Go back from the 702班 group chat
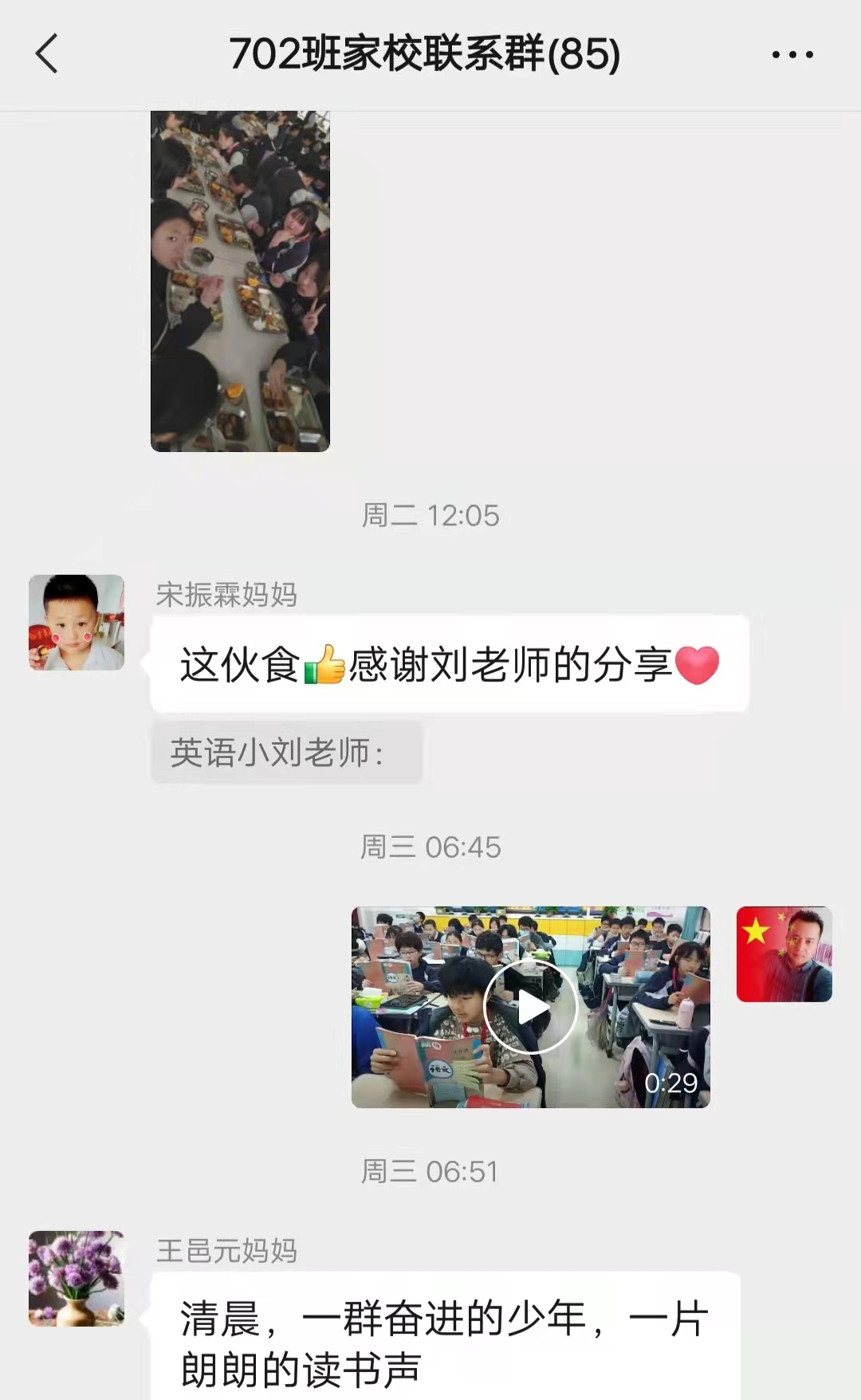This screenshot has width=861, height=1400. (47, 54)
